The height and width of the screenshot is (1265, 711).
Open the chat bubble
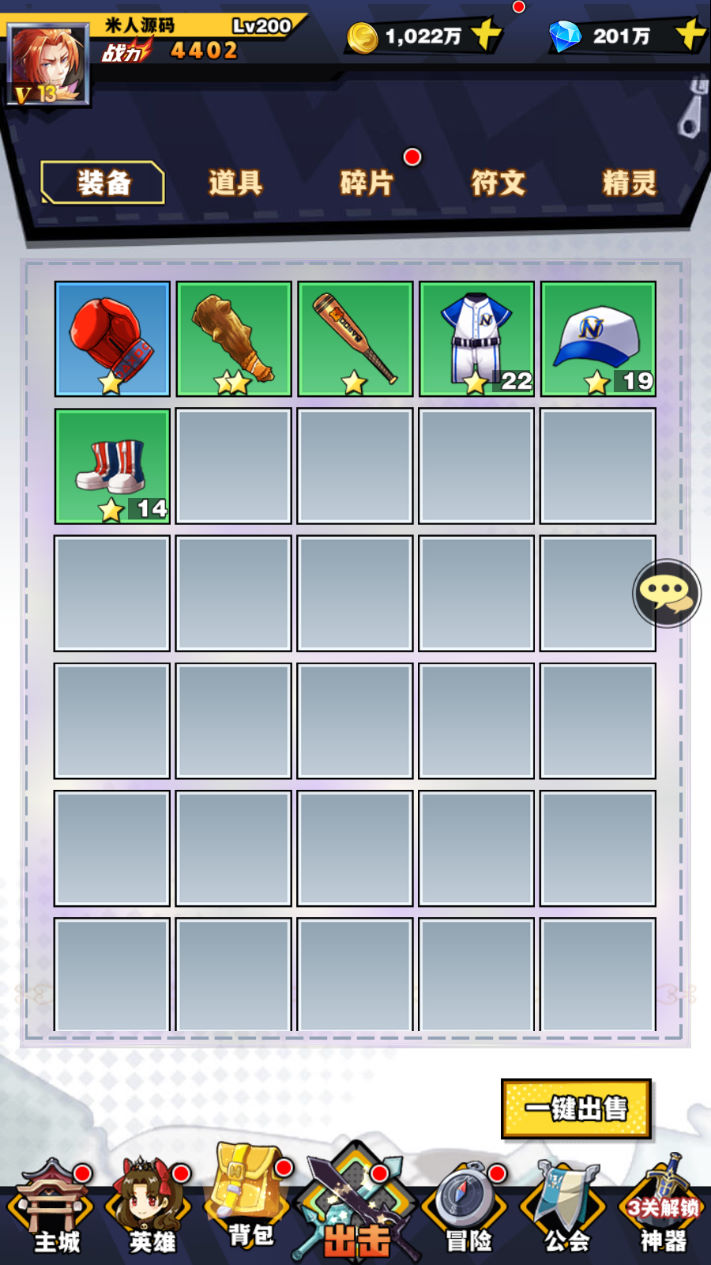(x=666, y=594)
